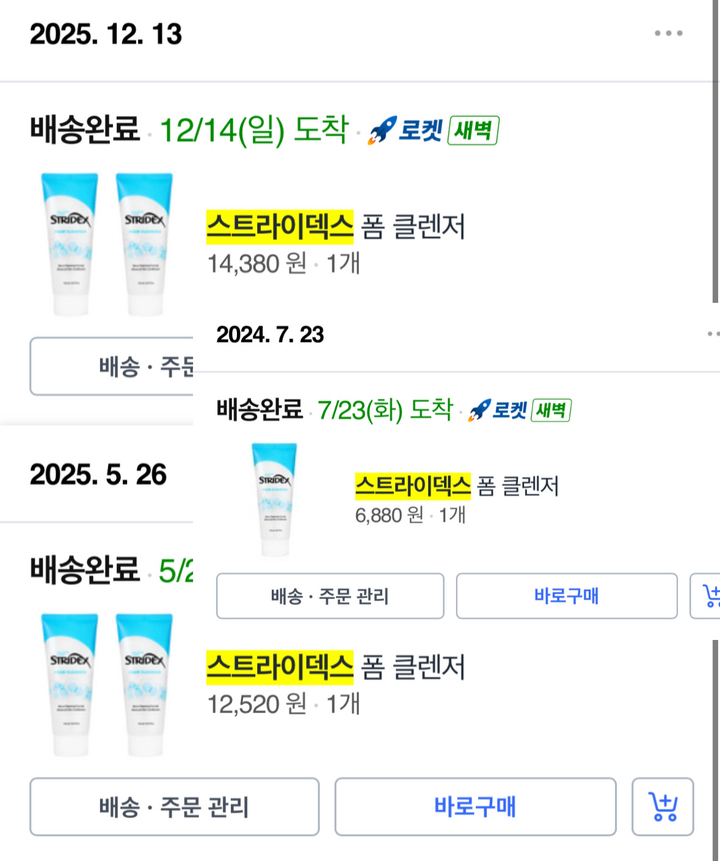Open 배송·주문 관리 for the 14,380원 order
The width and height of the screenshot is (720, 861).
pyautogui.click(x=115, y=367)
